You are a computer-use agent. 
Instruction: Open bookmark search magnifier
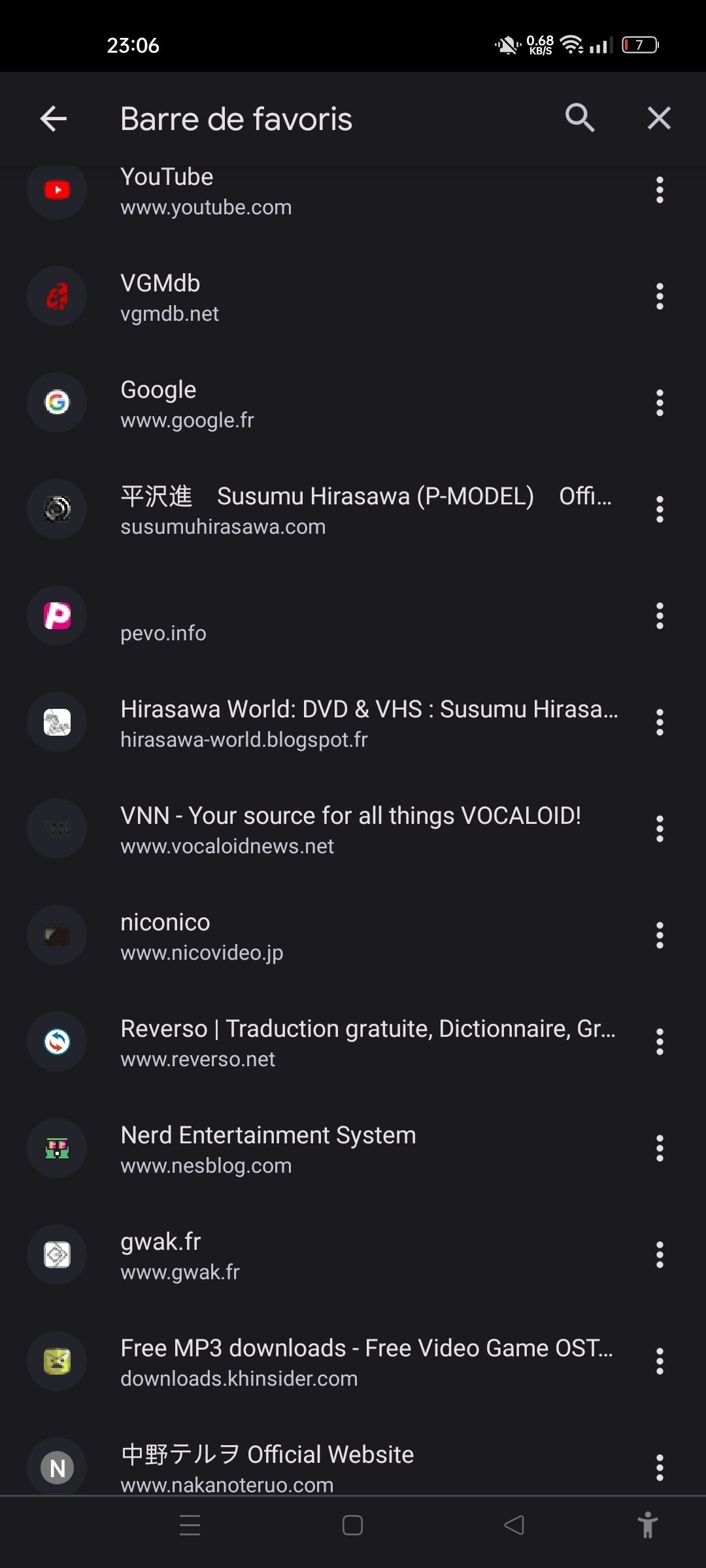point(580,118)
